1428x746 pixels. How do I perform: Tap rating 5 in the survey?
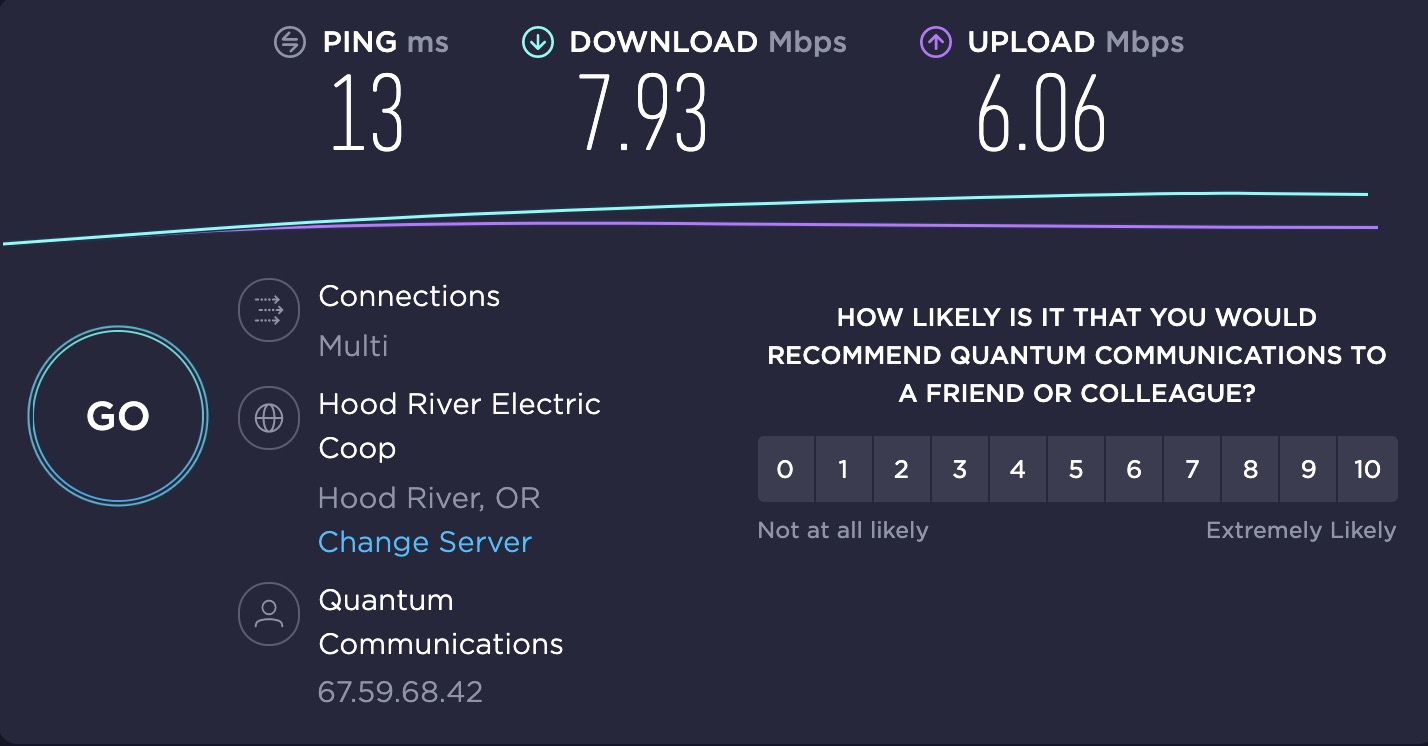coord(1075,469)
